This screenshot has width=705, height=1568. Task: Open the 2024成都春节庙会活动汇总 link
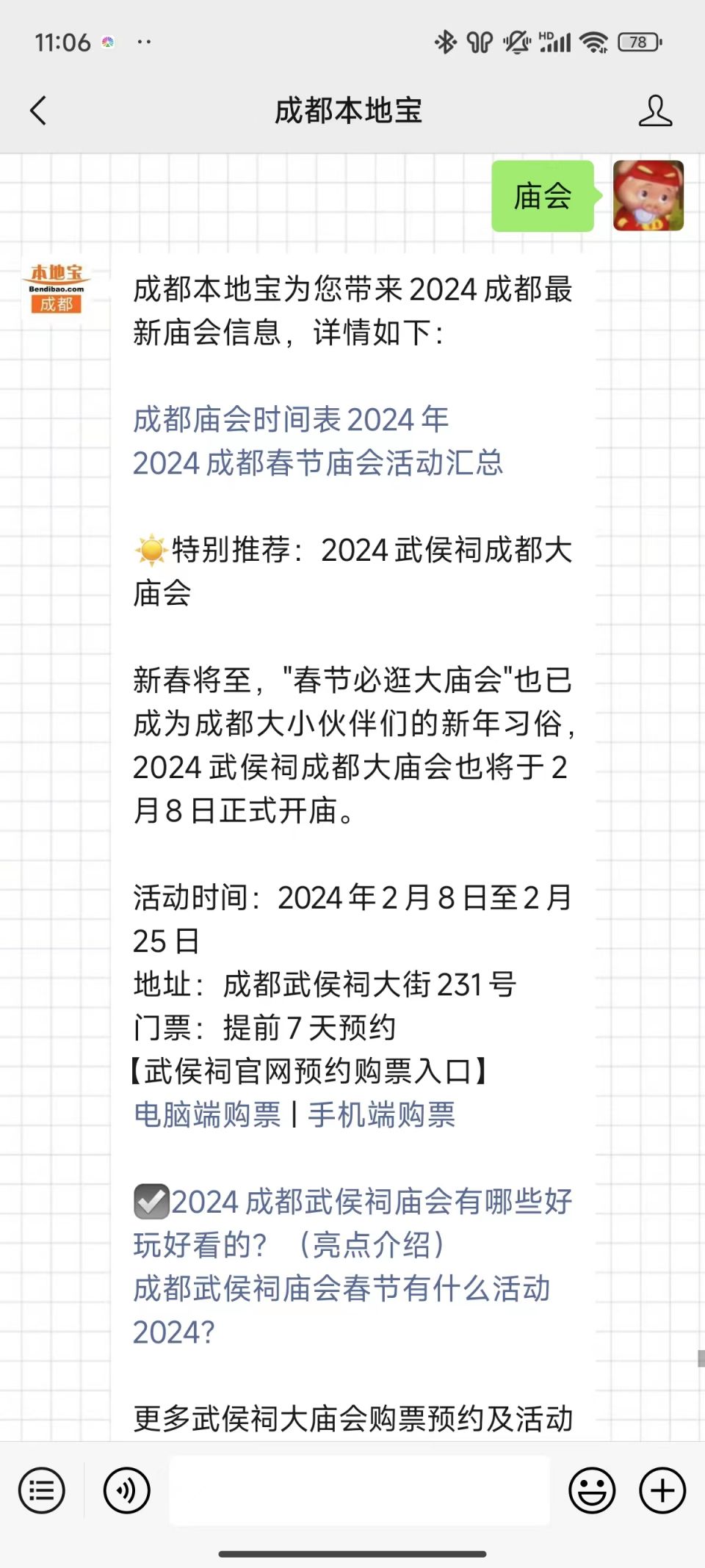tap(318, 463)
